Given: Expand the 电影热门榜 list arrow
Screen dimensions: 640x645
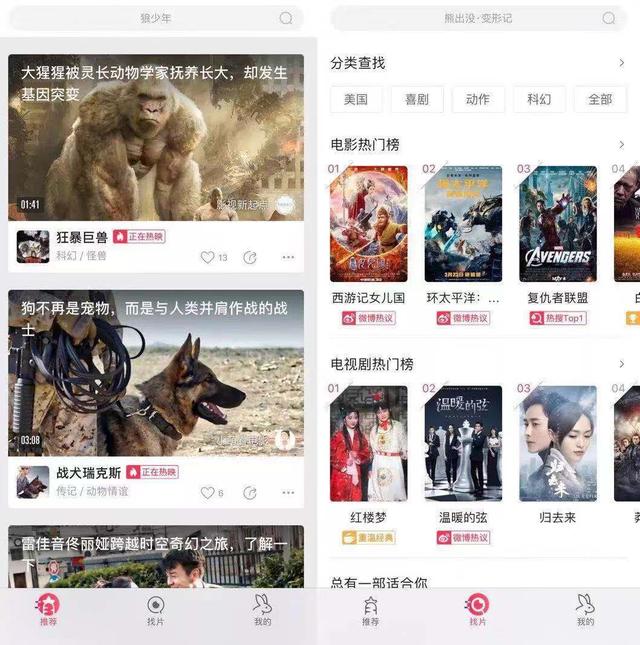Looking at the screenshot, I should [621, 145].
